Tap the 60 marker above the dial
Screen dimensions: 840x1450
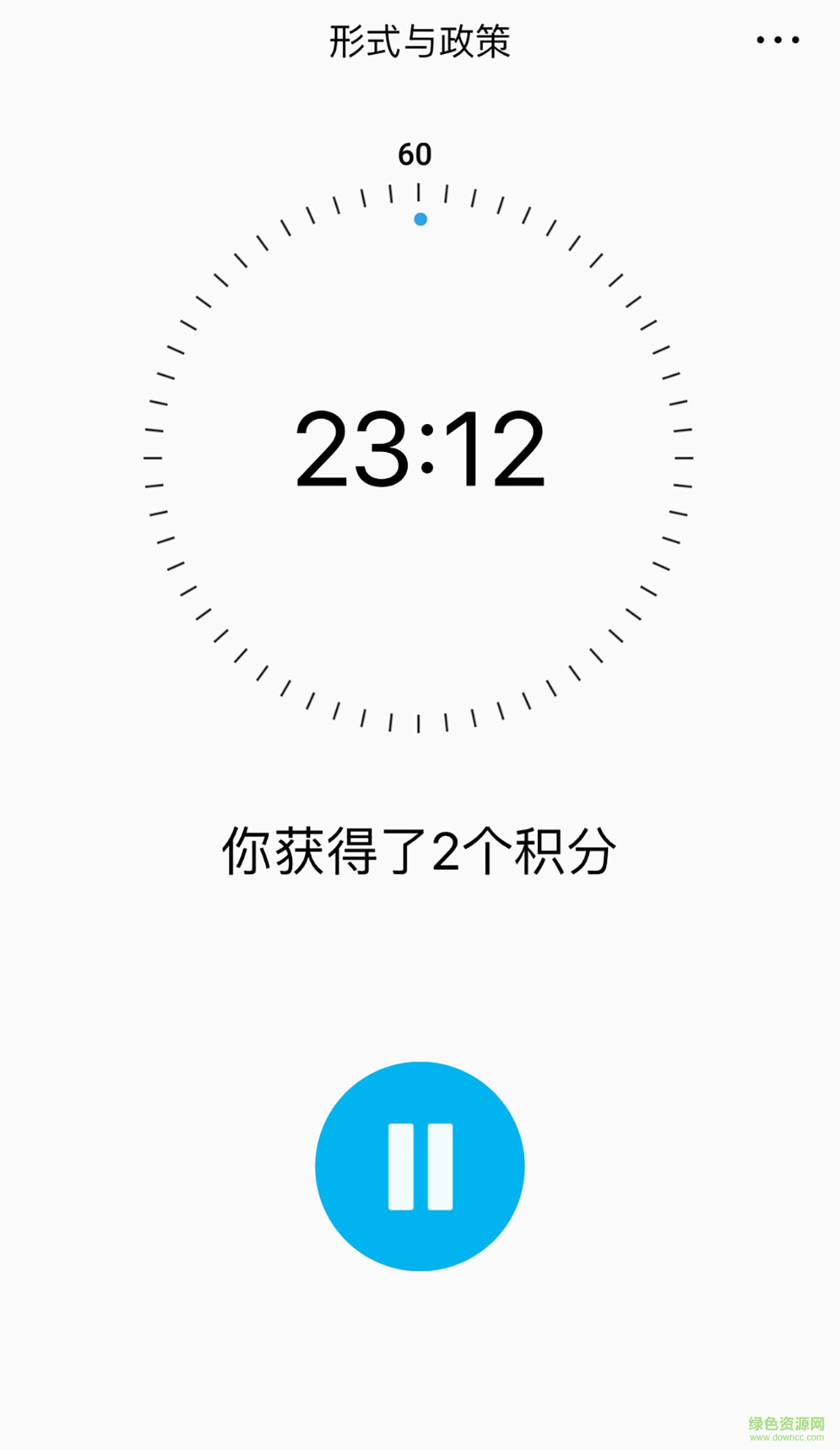click(x=415, y=154)
